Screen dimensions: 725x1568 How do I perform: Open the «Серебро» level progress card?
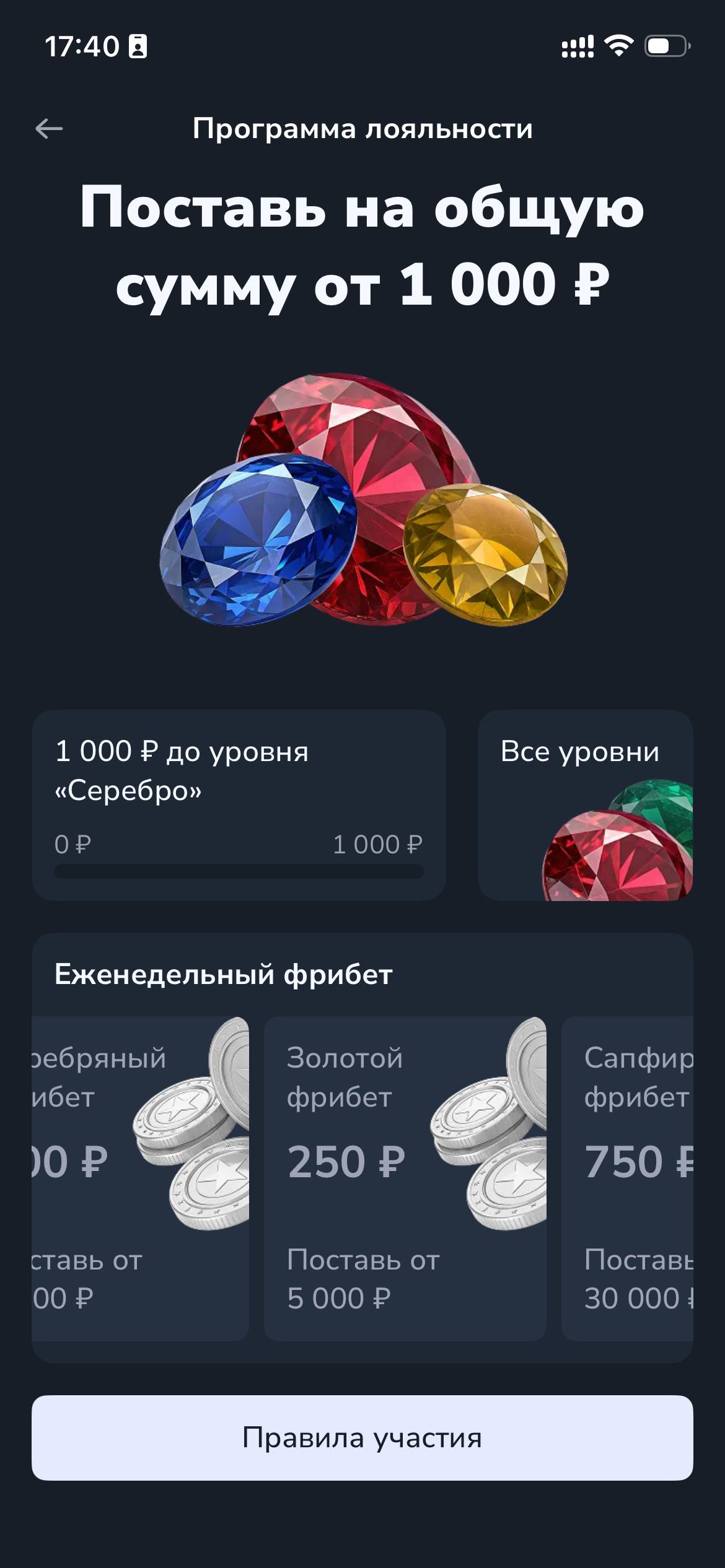239,805
